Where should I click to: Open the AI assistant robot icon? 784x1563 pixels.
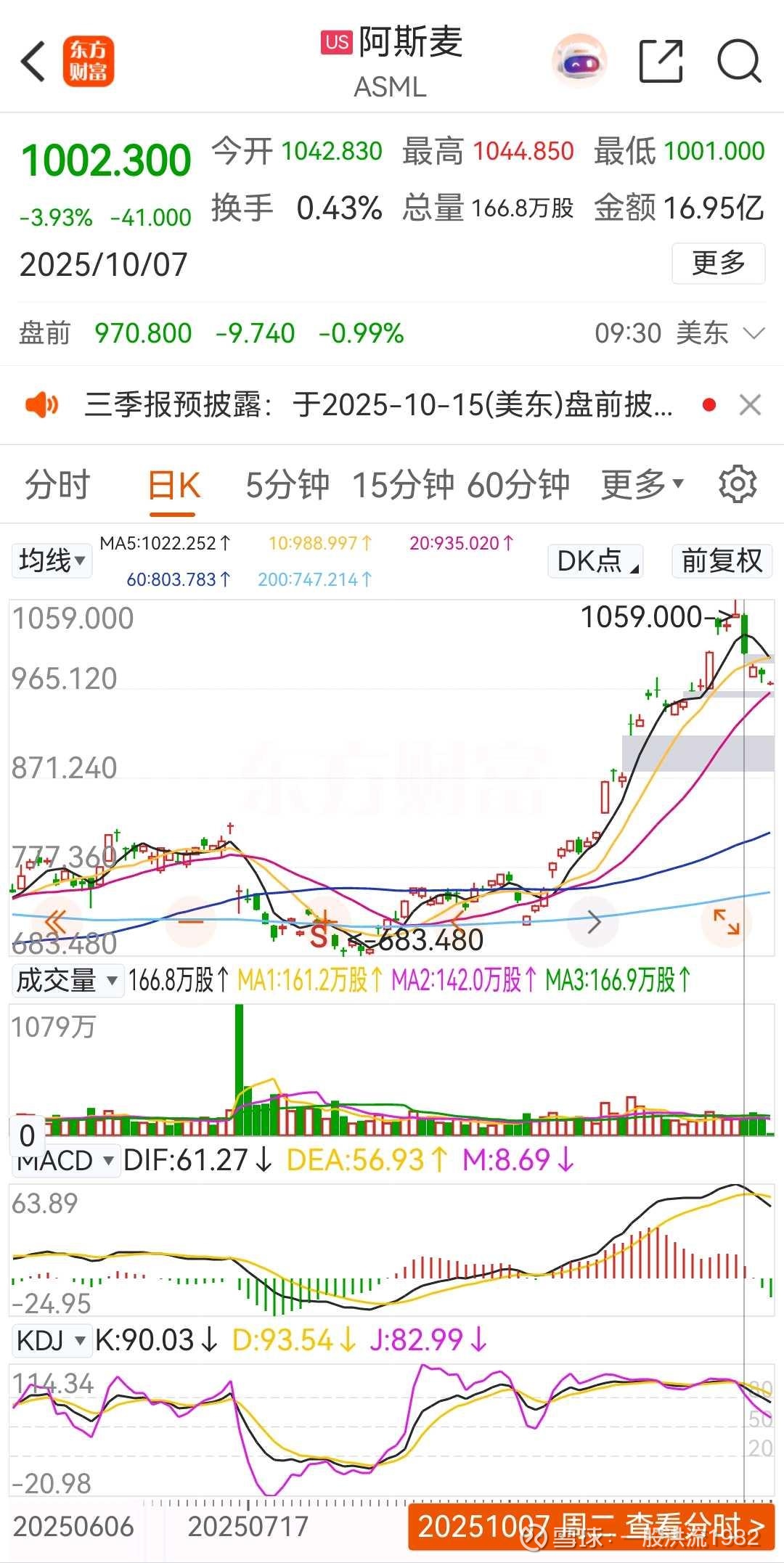579,62
